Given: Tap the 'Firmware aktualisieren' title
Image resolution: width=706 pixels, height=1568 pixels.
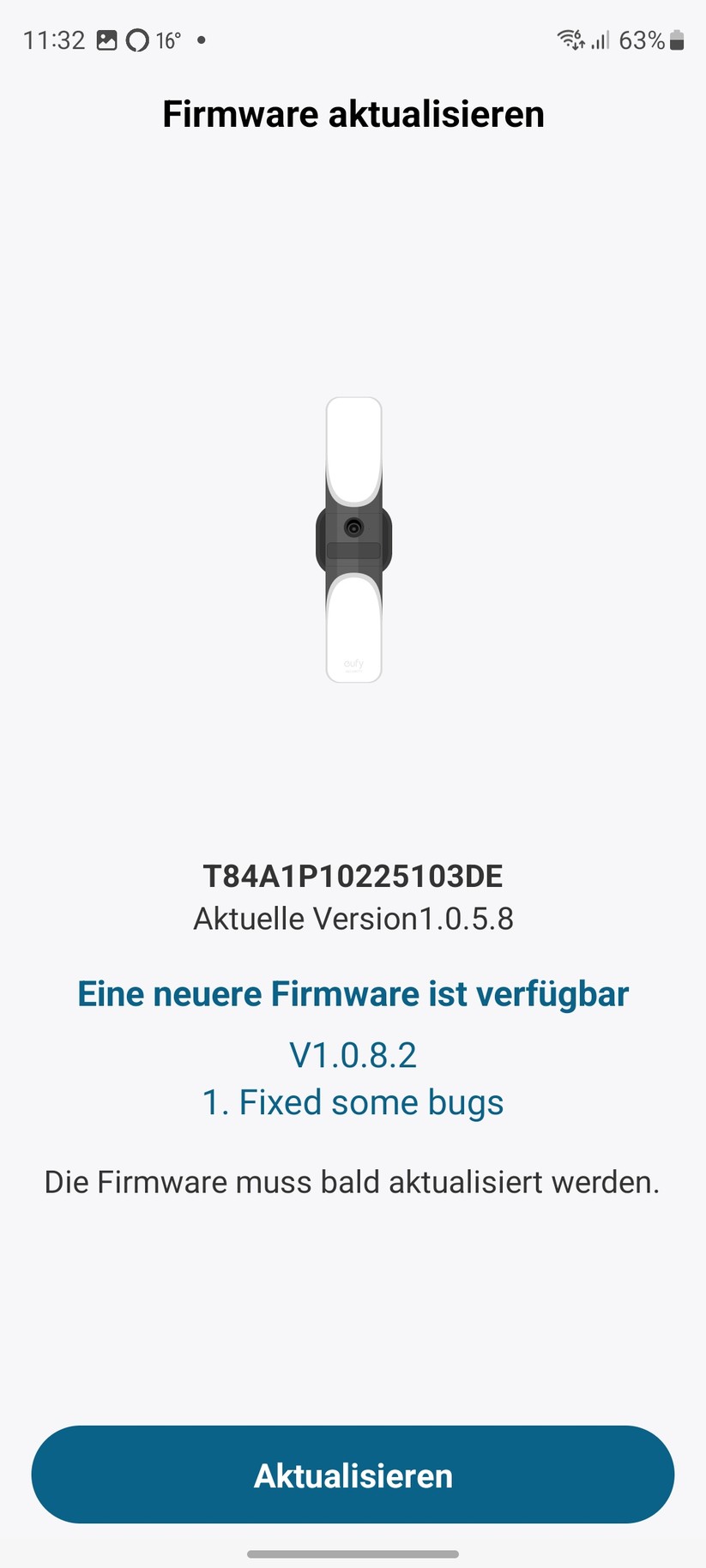Looking at the screenshot, I should 353,112.
